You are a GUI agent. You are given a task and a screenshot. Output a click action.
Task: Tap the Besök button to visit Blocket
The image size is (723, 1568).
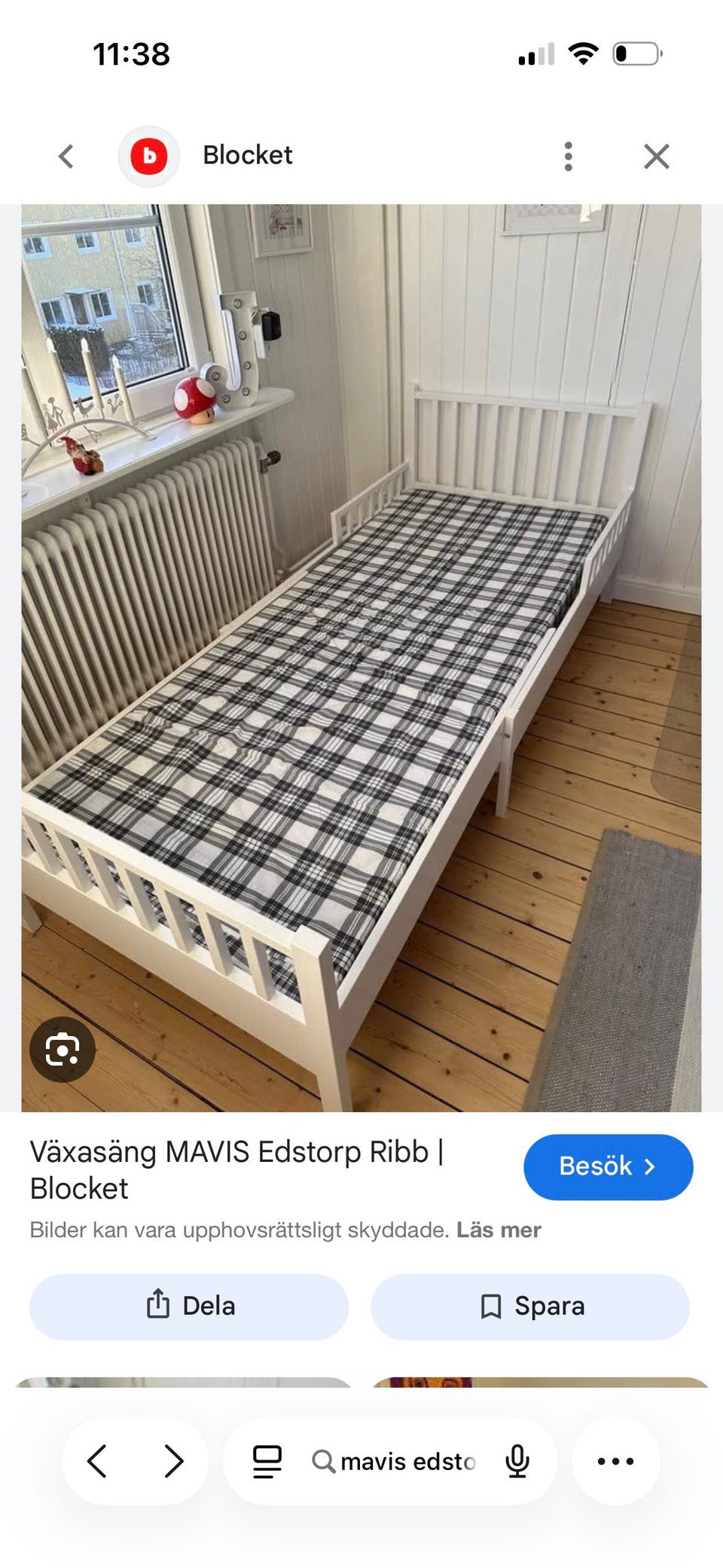609,1166
